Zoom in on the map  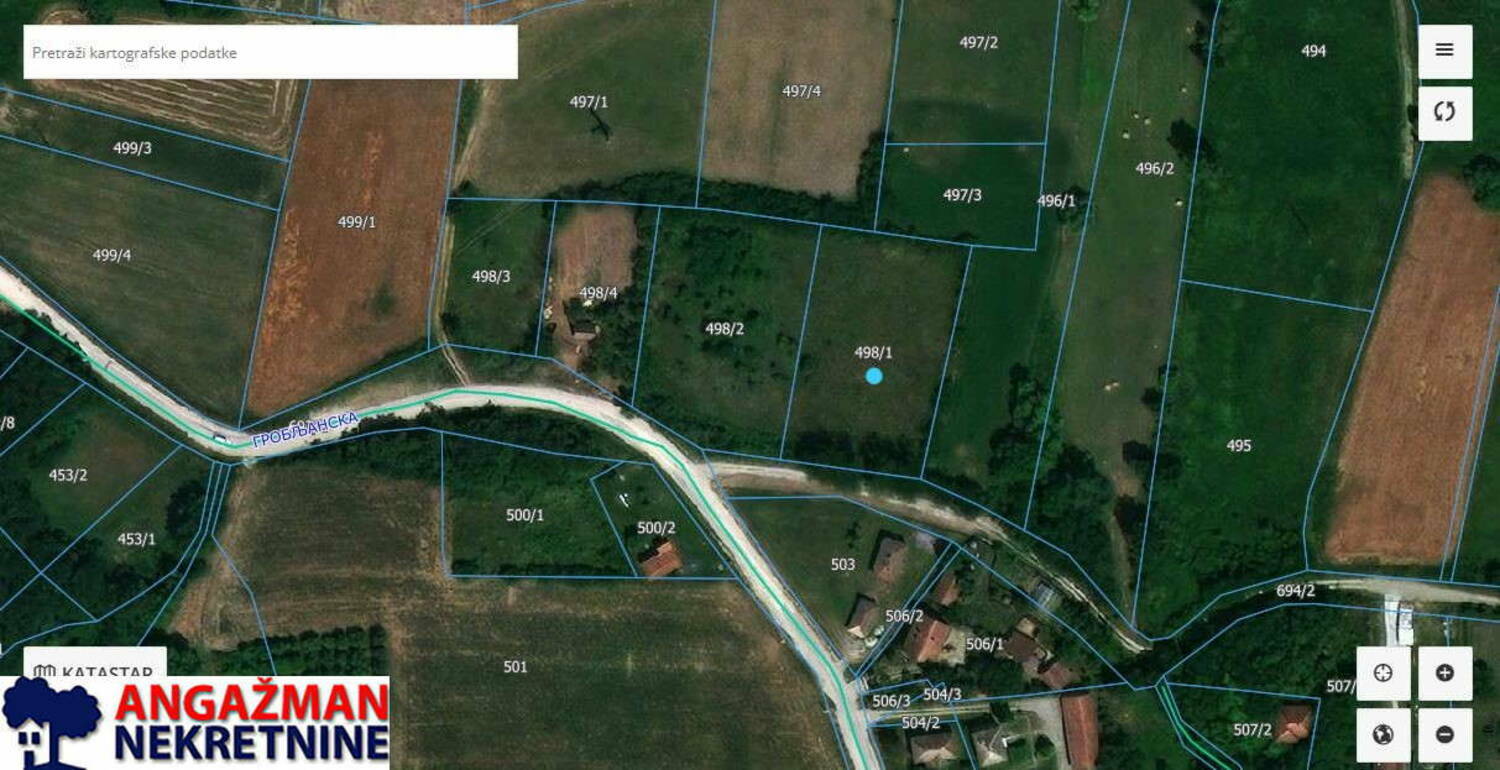(x=1444, y=673)
